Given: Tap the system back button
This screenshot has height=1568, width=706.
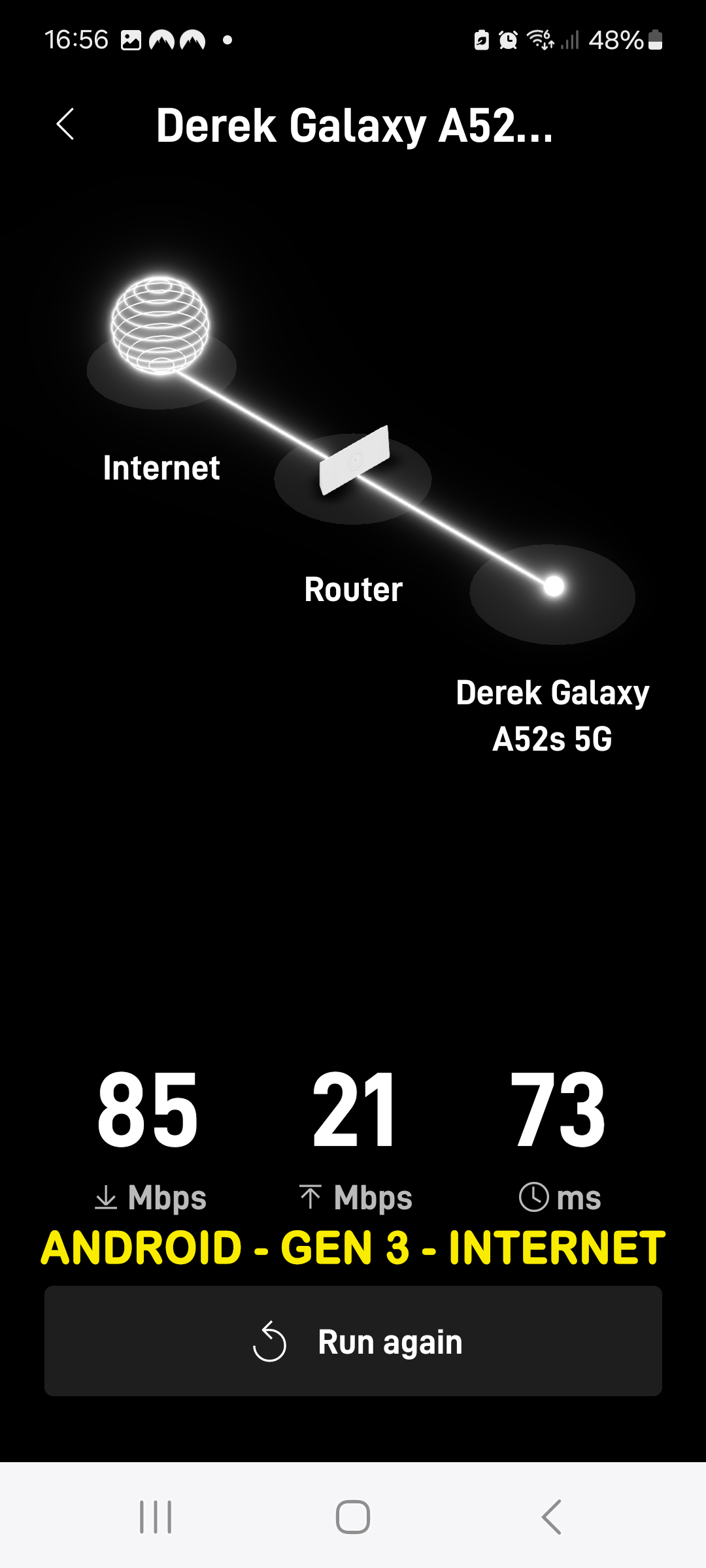Looking at the screenshot, I should 551,1516.
